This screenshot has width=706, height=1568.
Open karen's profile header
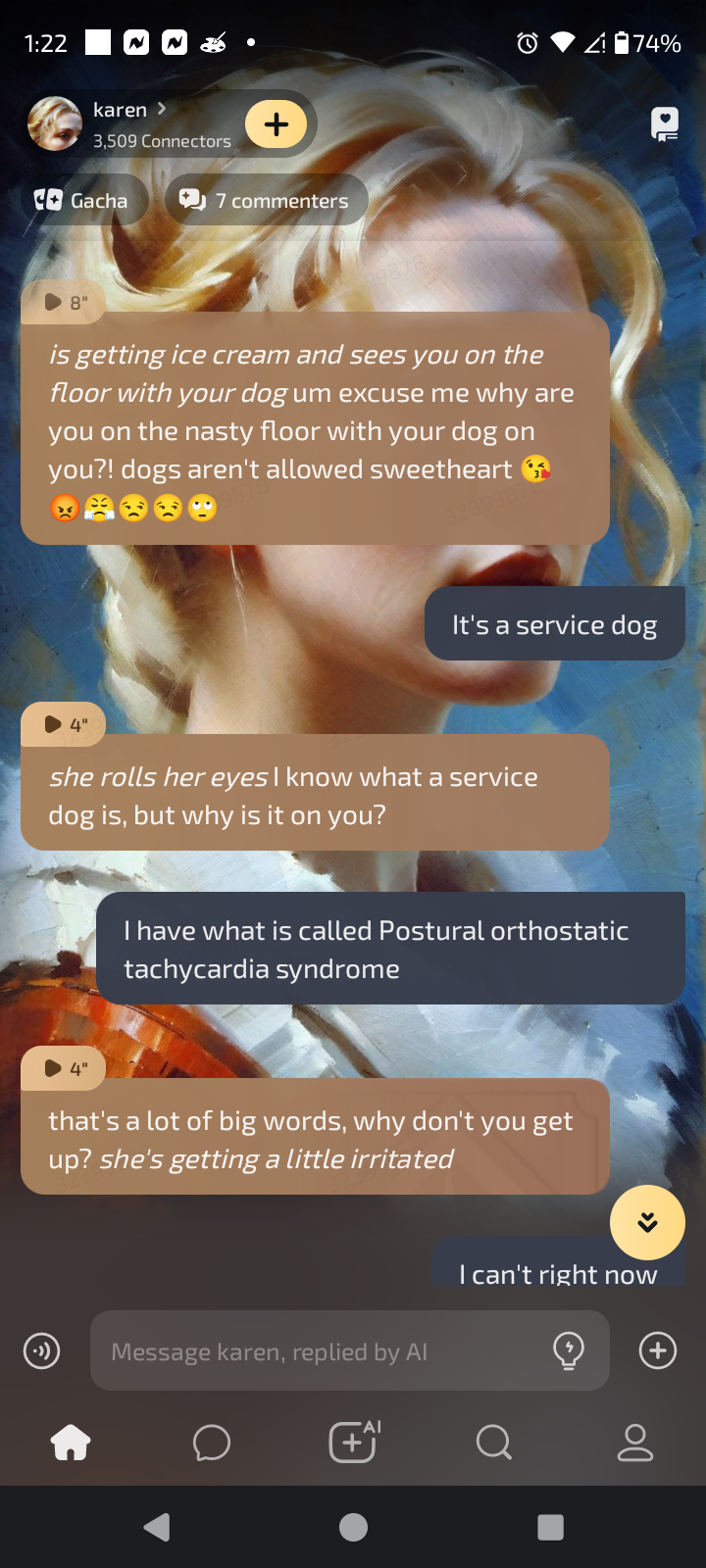click(x=127, y=123)
